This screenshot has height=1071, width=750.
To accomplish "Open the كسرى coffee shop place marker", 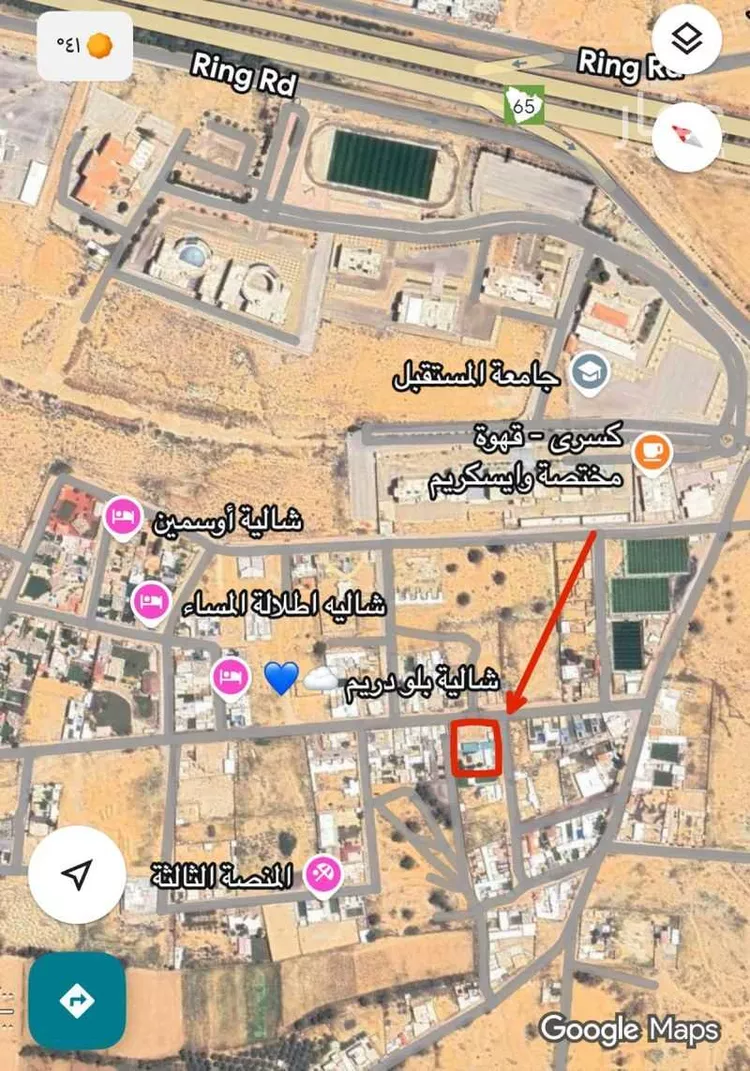I will click(655, 452).
